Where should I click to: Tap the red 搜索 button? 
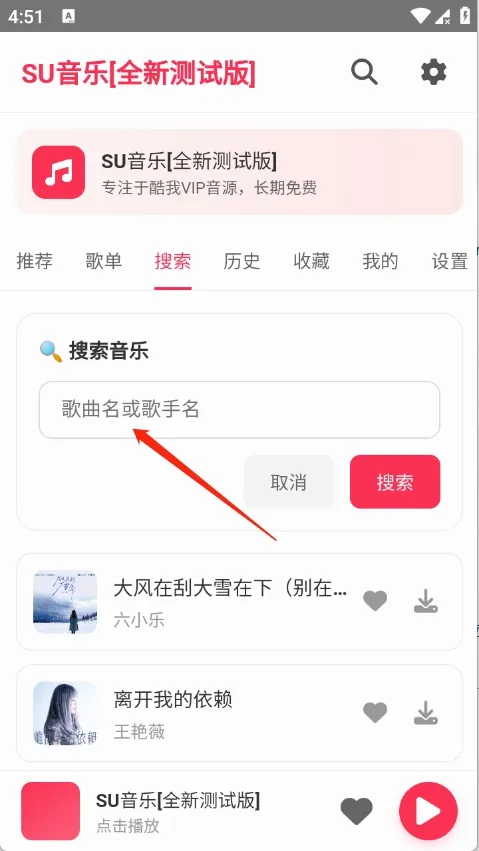(x=395, y=482)
